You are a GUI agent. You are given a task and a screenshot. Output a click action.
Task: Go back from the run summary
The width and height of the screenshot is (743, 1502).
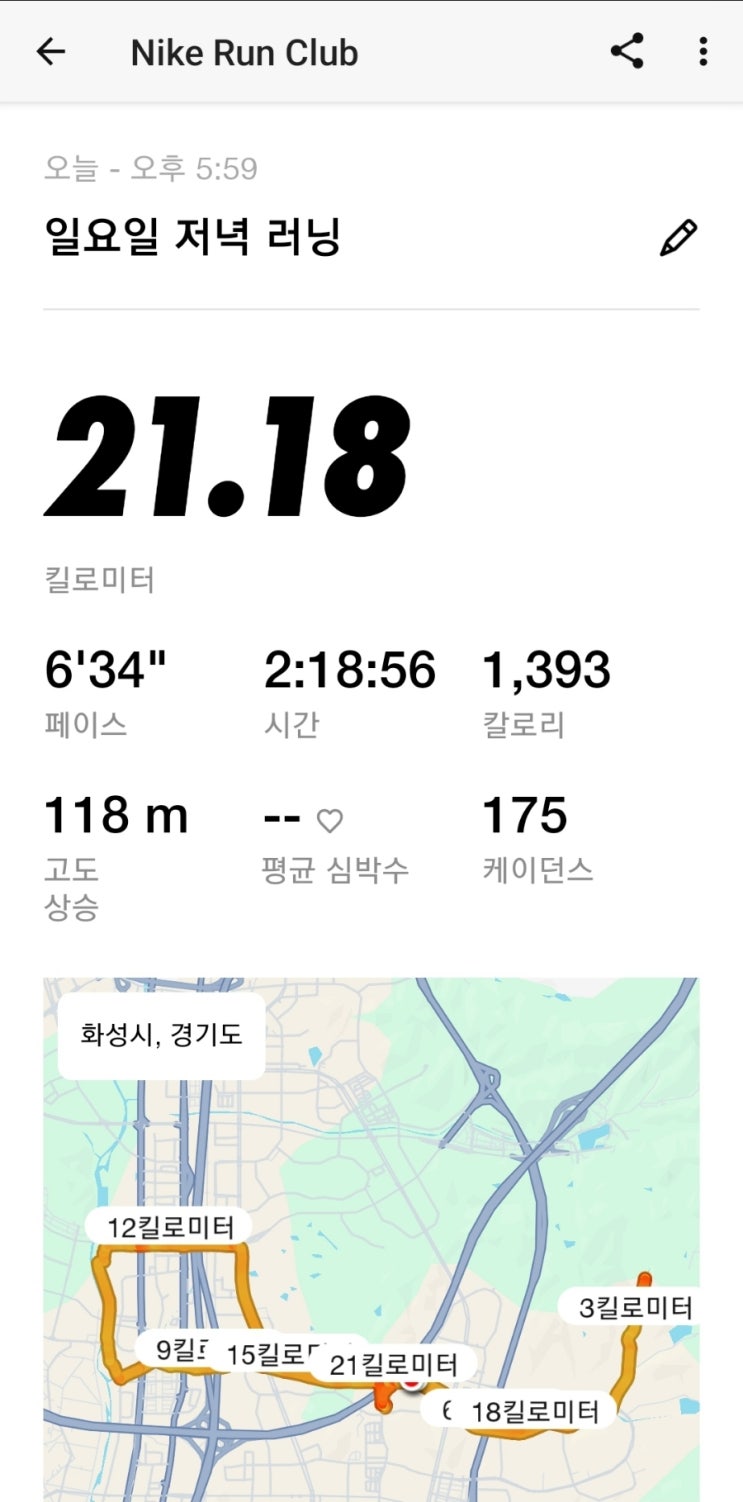(x=50, y=52)
